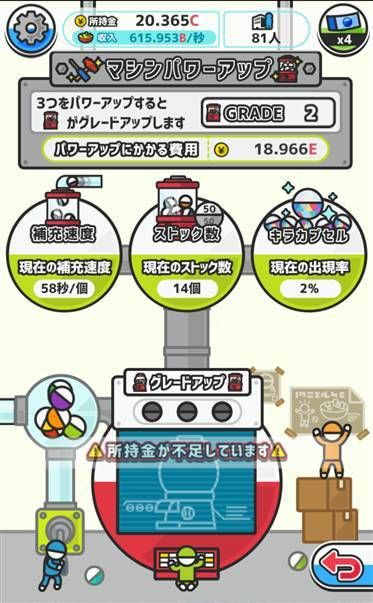Image resolution: width=373 pixels, height=603 pixels.
Task: Tap the x4 ticket boost icon
Action: click(x=344, y=29)
